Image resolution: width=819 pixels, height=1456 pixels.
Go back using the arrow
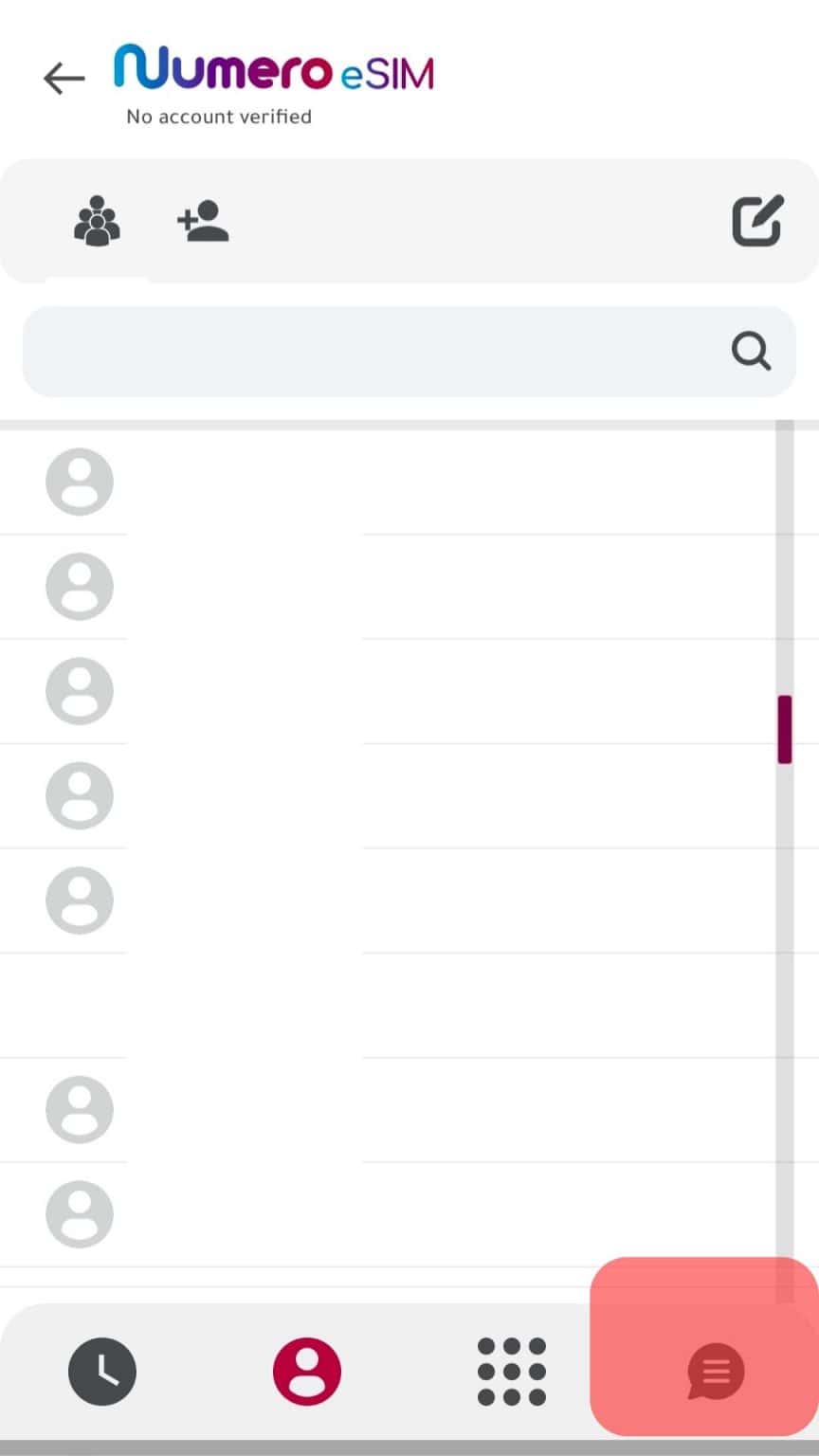[x=64, y=79]
